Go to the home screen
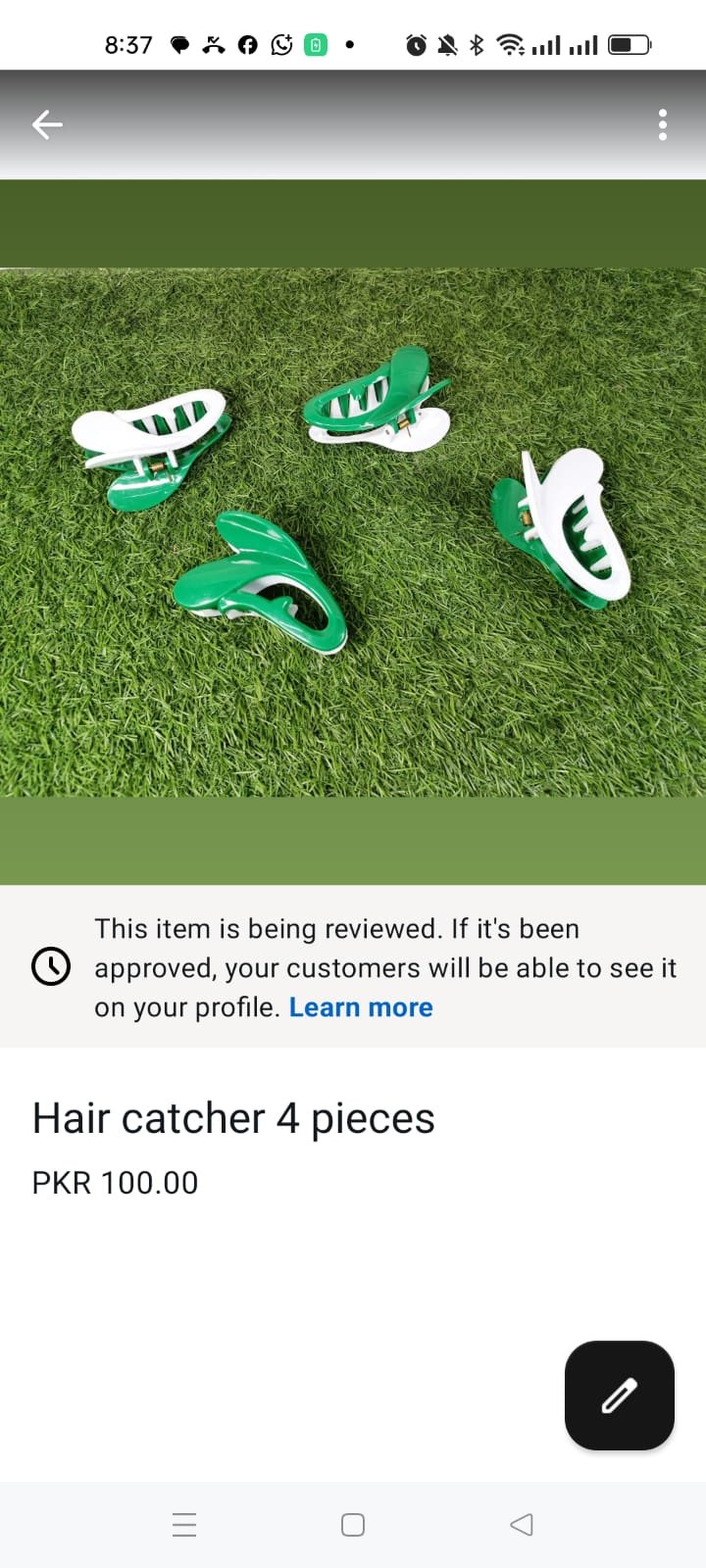The height and width of the screenshot is (1568, 706). click(353, 1525)
